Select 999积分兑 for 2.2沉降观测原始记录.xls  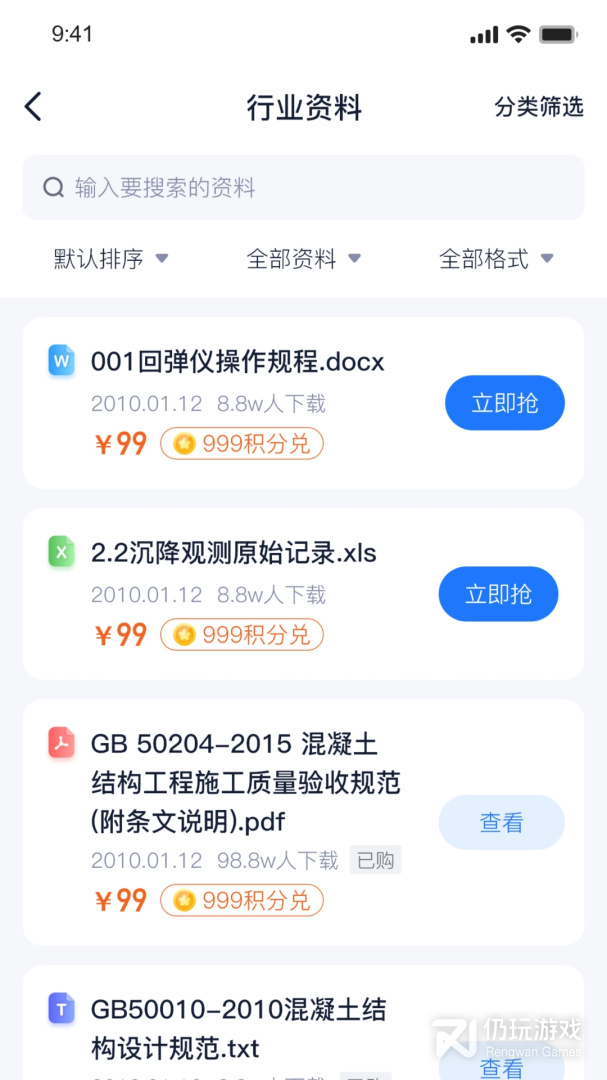tap(242, 634)
